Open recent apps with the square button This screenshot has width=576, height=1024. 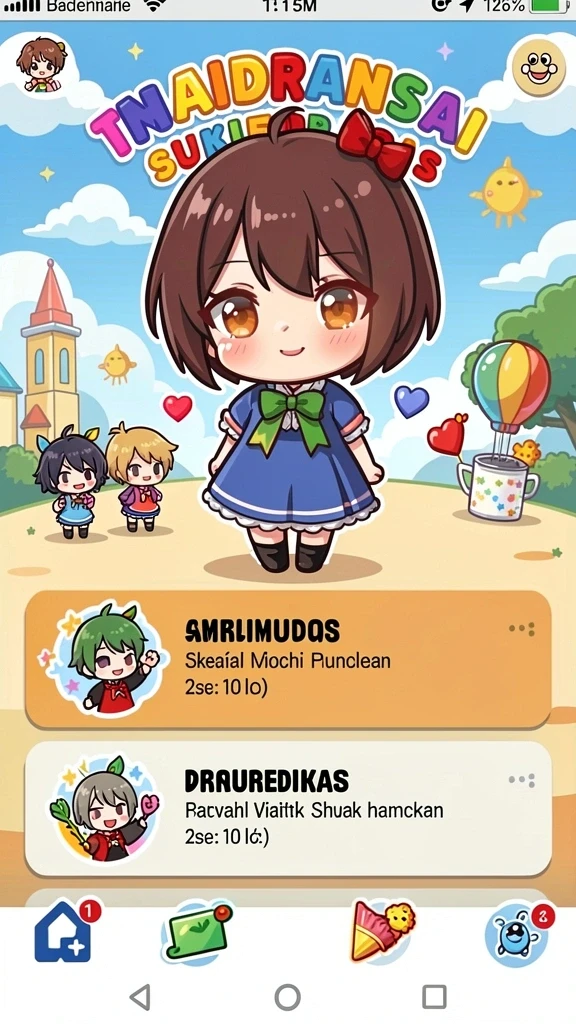pos(434,997)
